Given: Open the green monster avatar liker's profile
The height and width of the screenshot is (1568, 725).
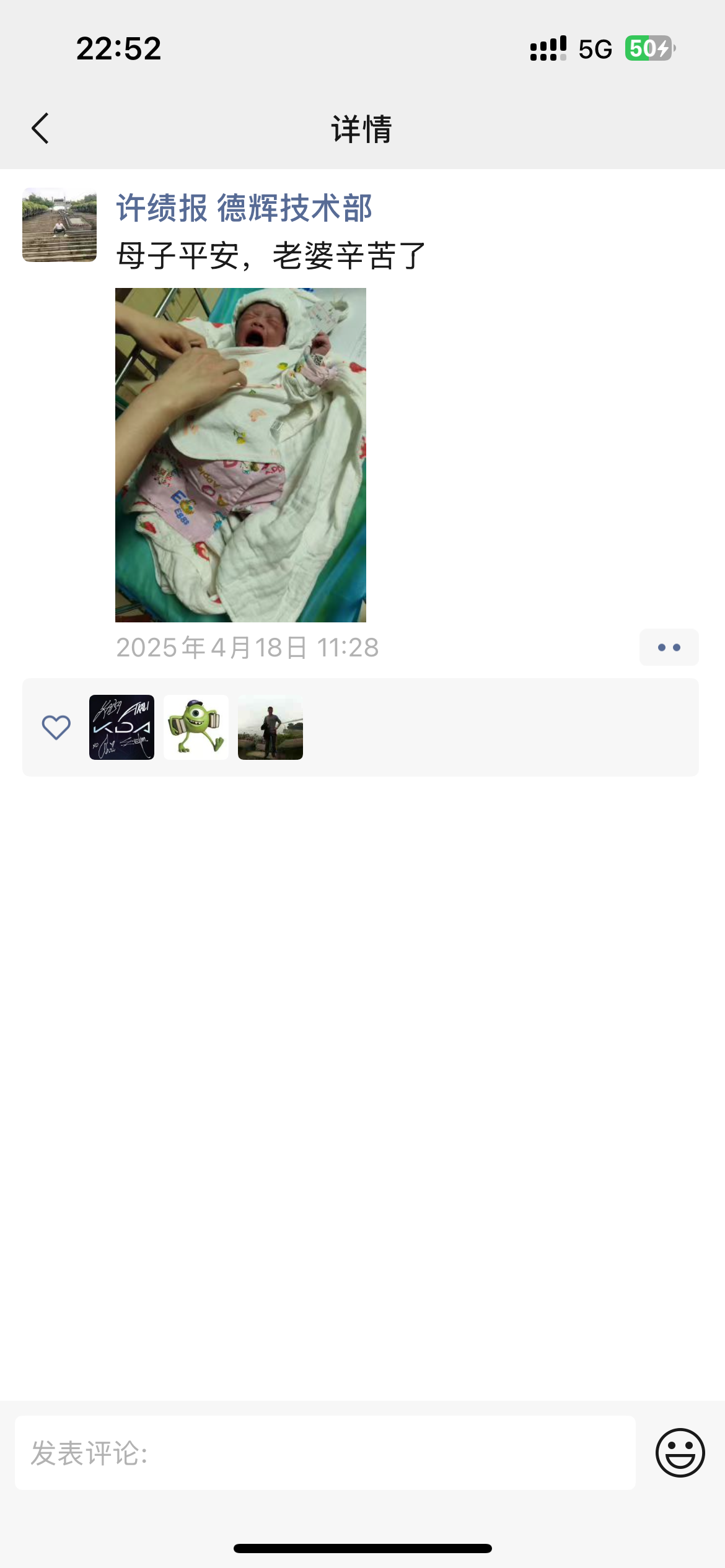Looking at the screenshot, I should pyautogui.click(x=196, y=728).
